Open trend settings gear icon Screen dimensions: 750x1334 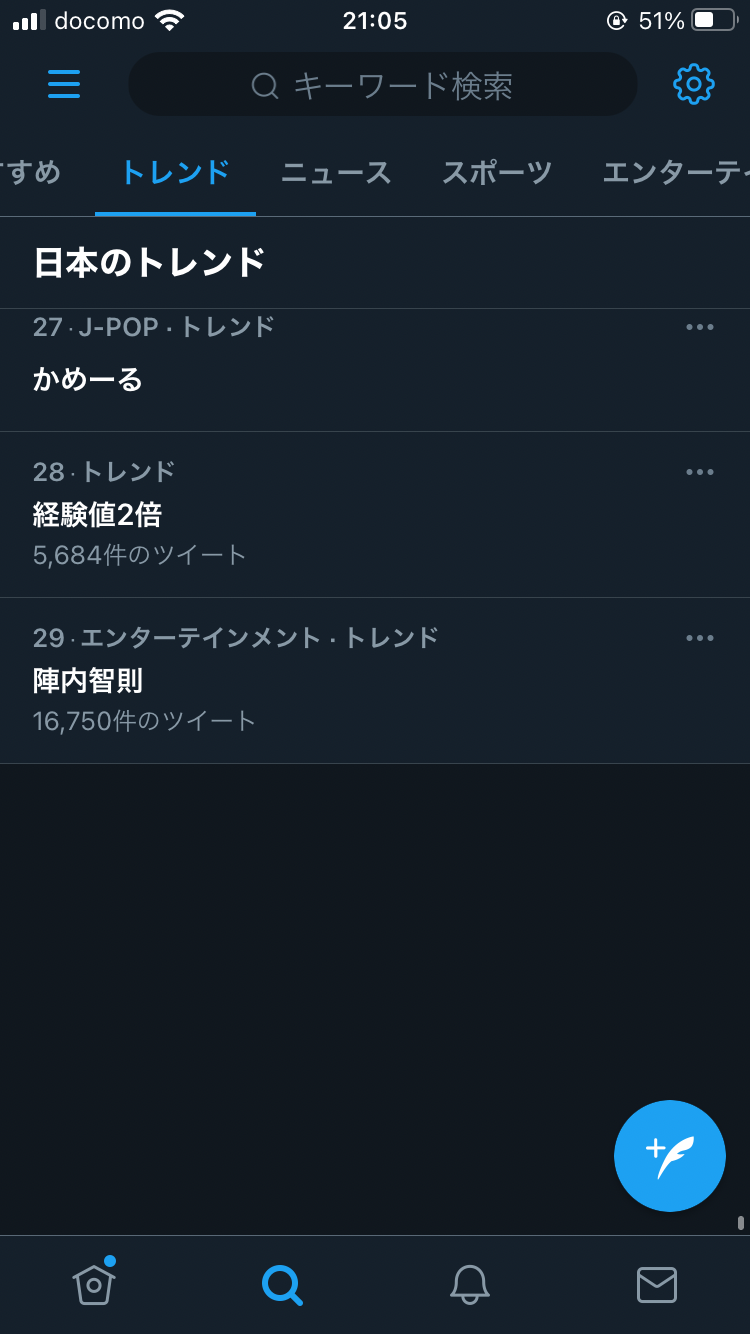[x=694, y=85]
